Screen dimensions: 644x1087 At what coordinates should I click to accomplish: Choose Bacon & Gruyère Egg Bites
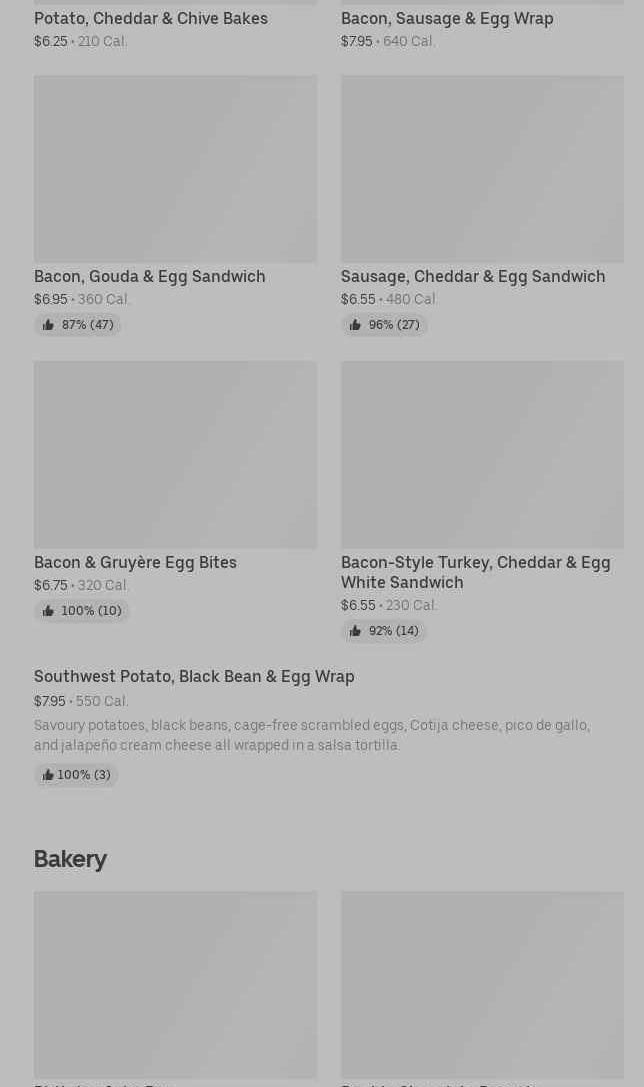[x=175, y=455]
